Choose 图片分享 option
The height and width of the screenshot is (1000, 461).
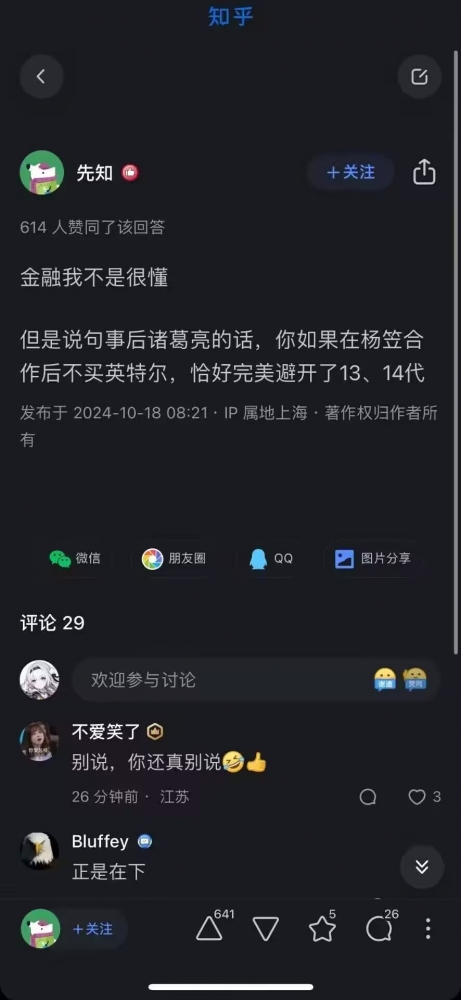372,559
